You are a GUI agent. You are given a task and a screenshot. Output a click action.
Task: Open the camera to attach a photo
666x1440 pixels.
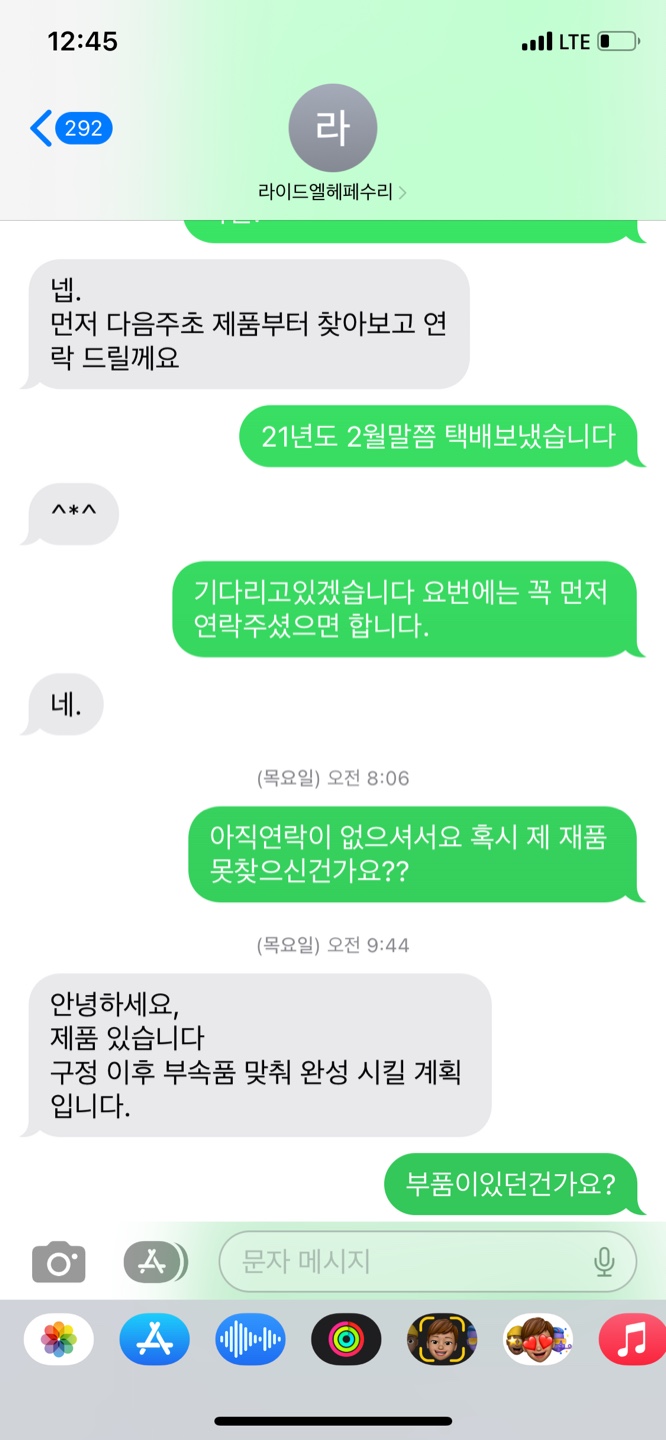coord(59,1262)
